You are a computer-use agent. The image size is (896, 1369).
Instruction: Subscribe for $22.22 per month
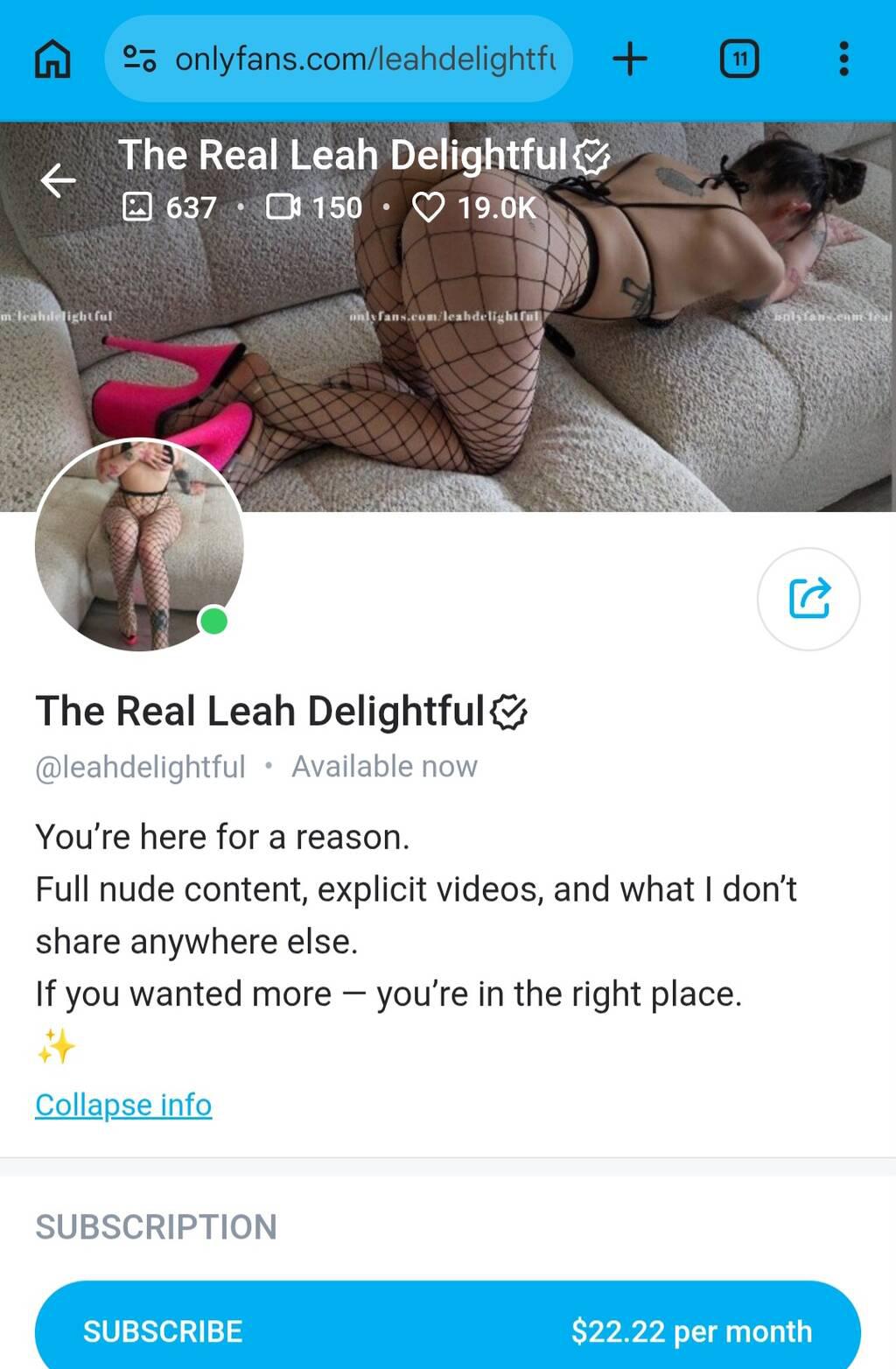[448, 1330]
